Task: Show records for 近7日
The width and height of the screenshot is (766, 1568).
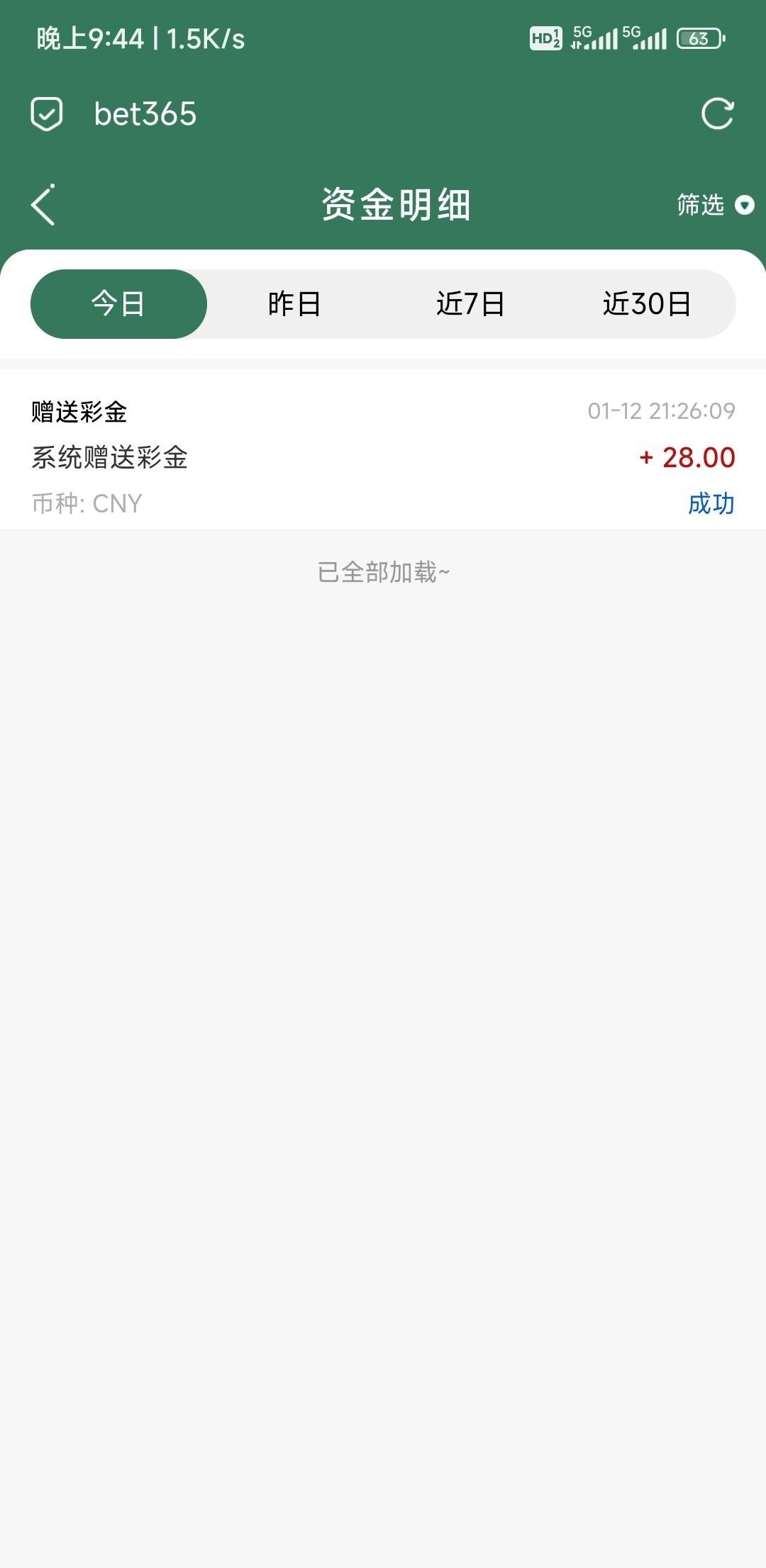Action: tap(470, 304)
